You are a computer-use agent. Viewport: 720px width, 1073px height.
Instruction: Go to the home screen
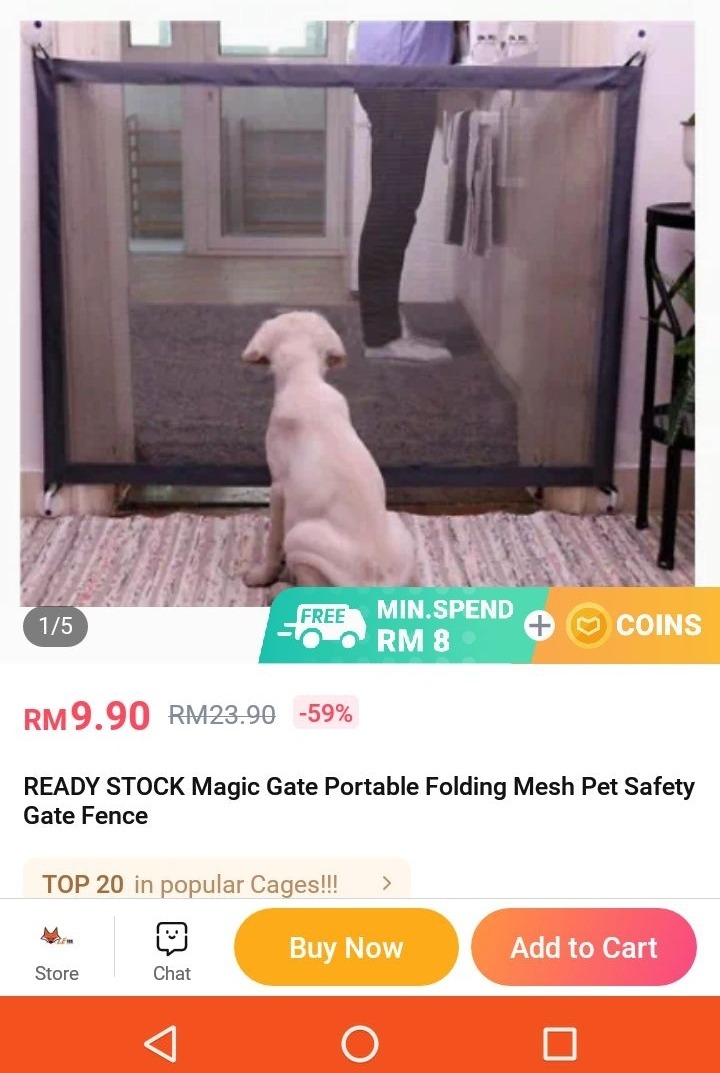(x=360, y=1043)
